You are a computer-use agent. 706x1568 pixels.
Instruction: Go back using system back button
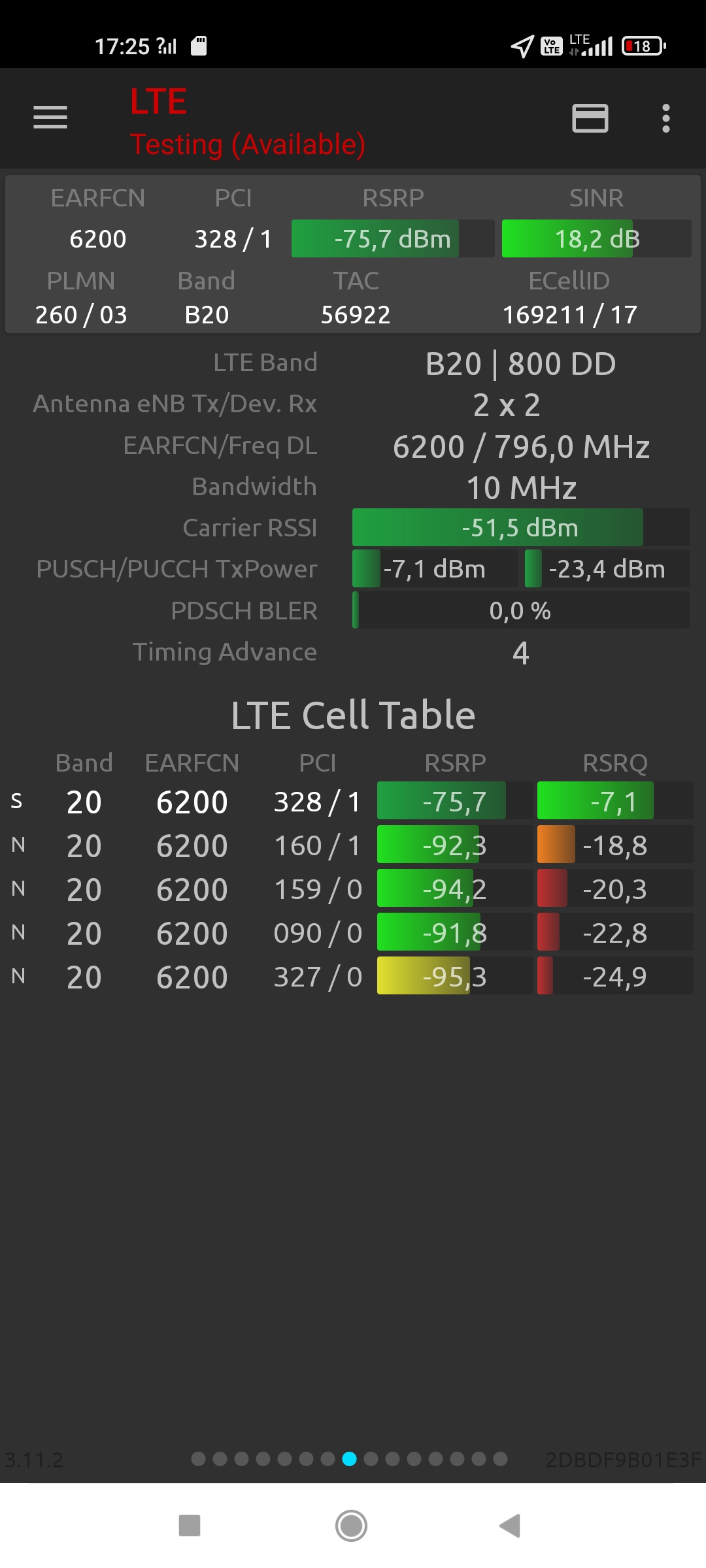[x=510, y=1526]
